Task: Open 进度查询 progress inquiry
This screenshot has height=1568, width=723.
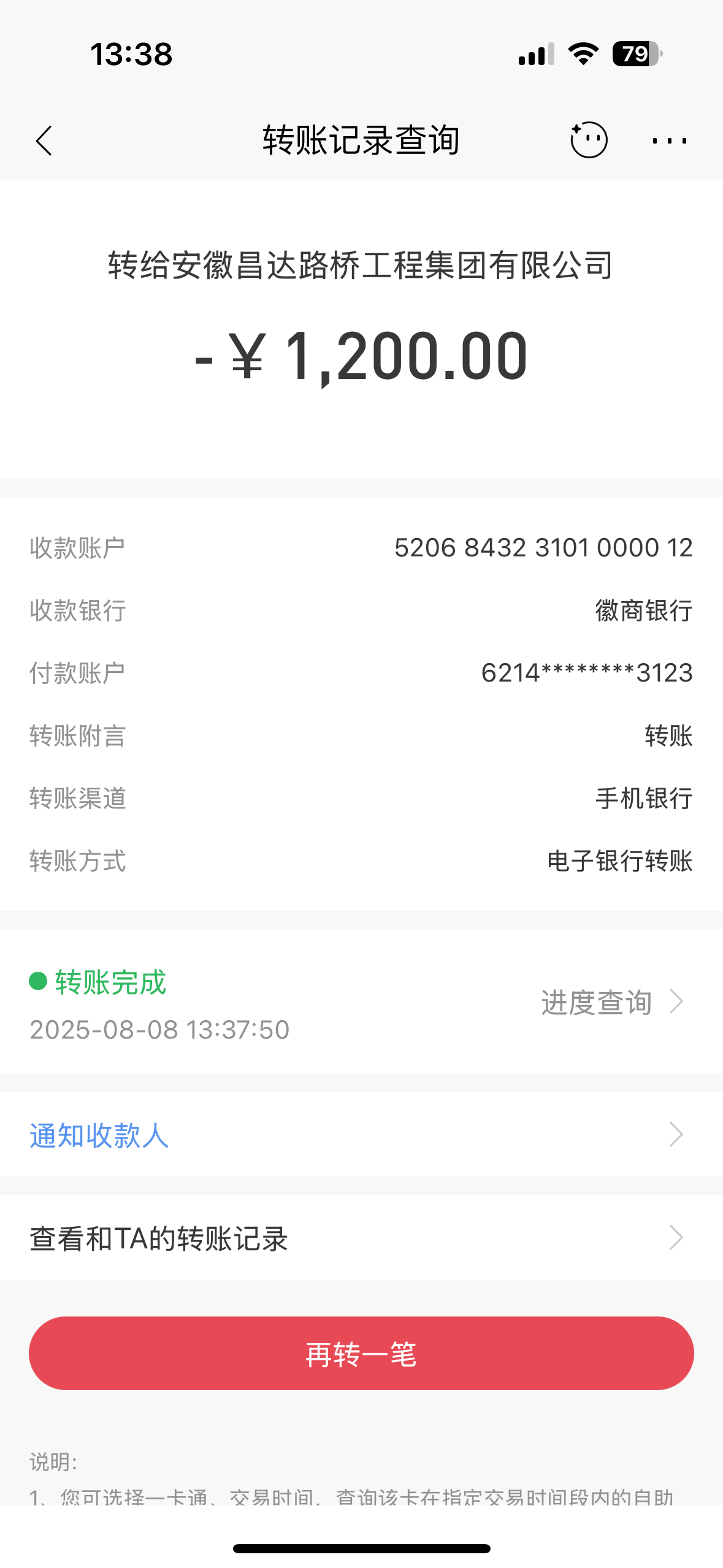Action: pos(611,1002)
